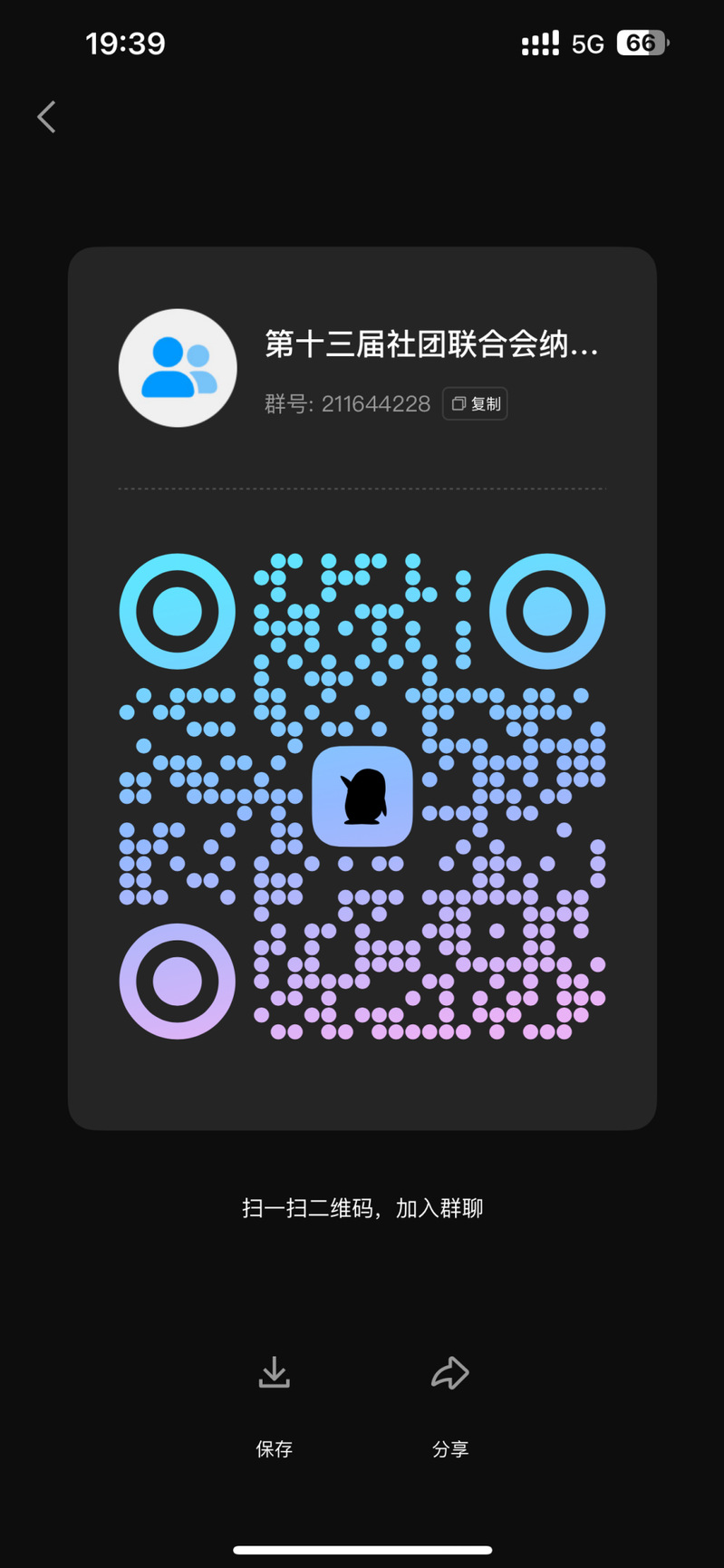Go back using the top-left arrow

(x=47, y=117)
